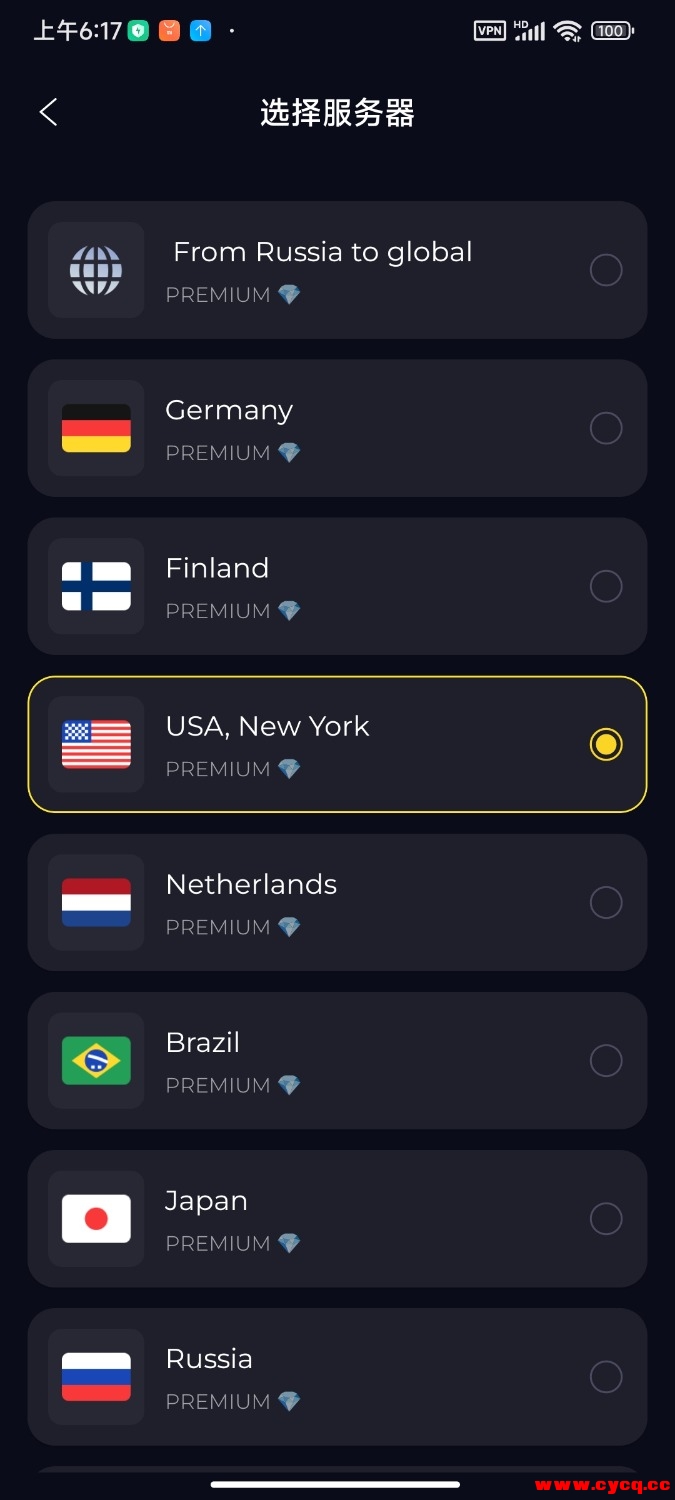Select Brazil as the server

337,1060
